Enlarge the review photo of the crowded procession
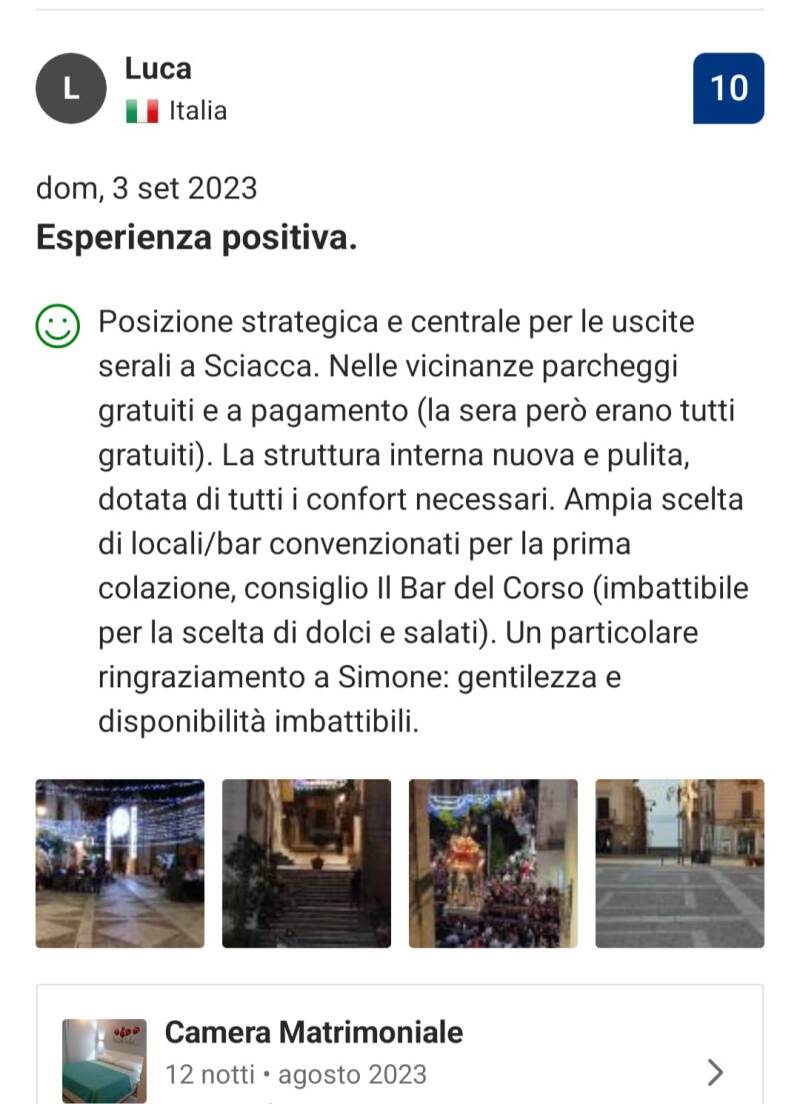 coord(493,863)
